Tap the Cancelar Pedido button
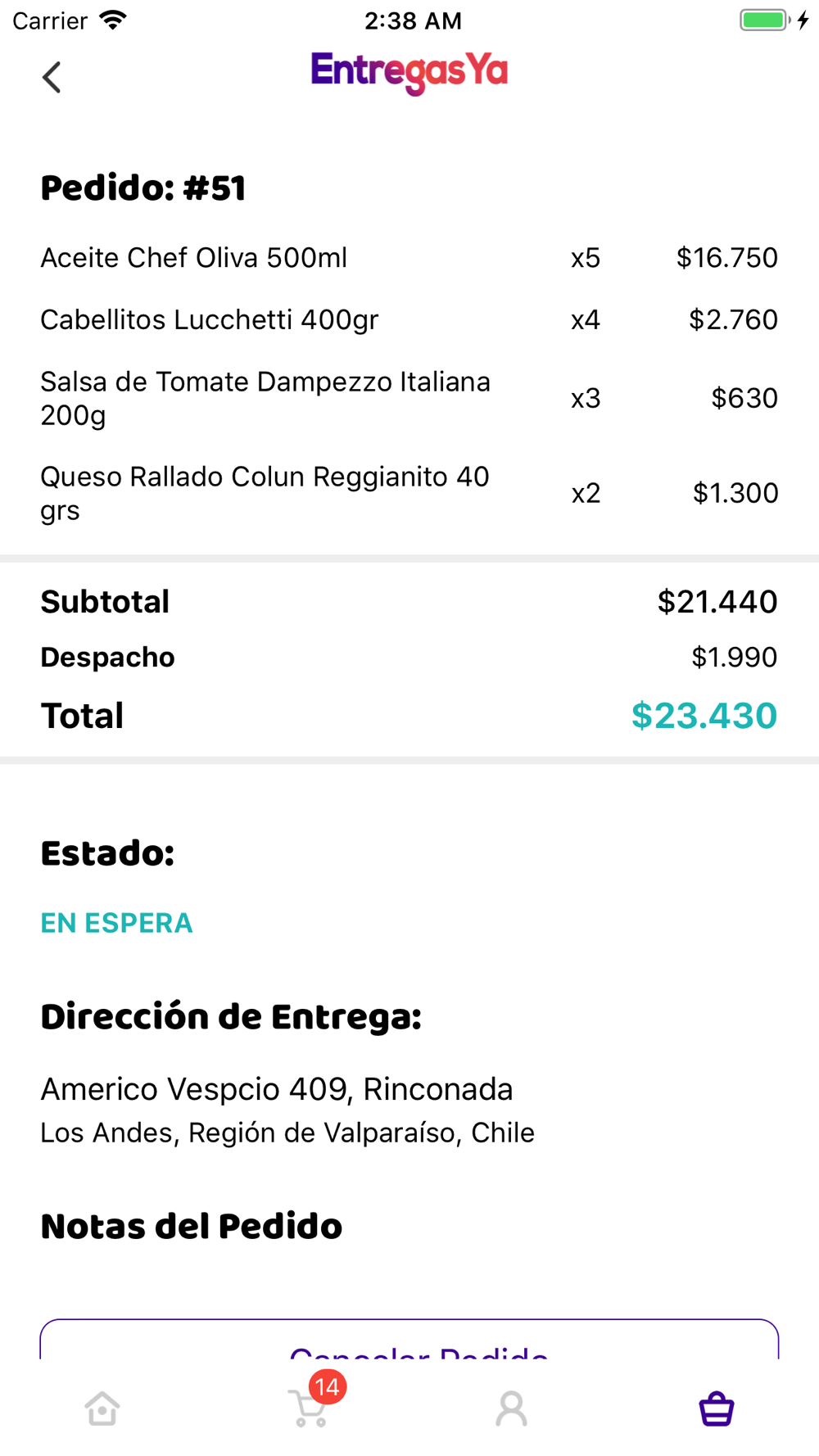Viewport: 819px width, 1456px height. point(409,1339)
